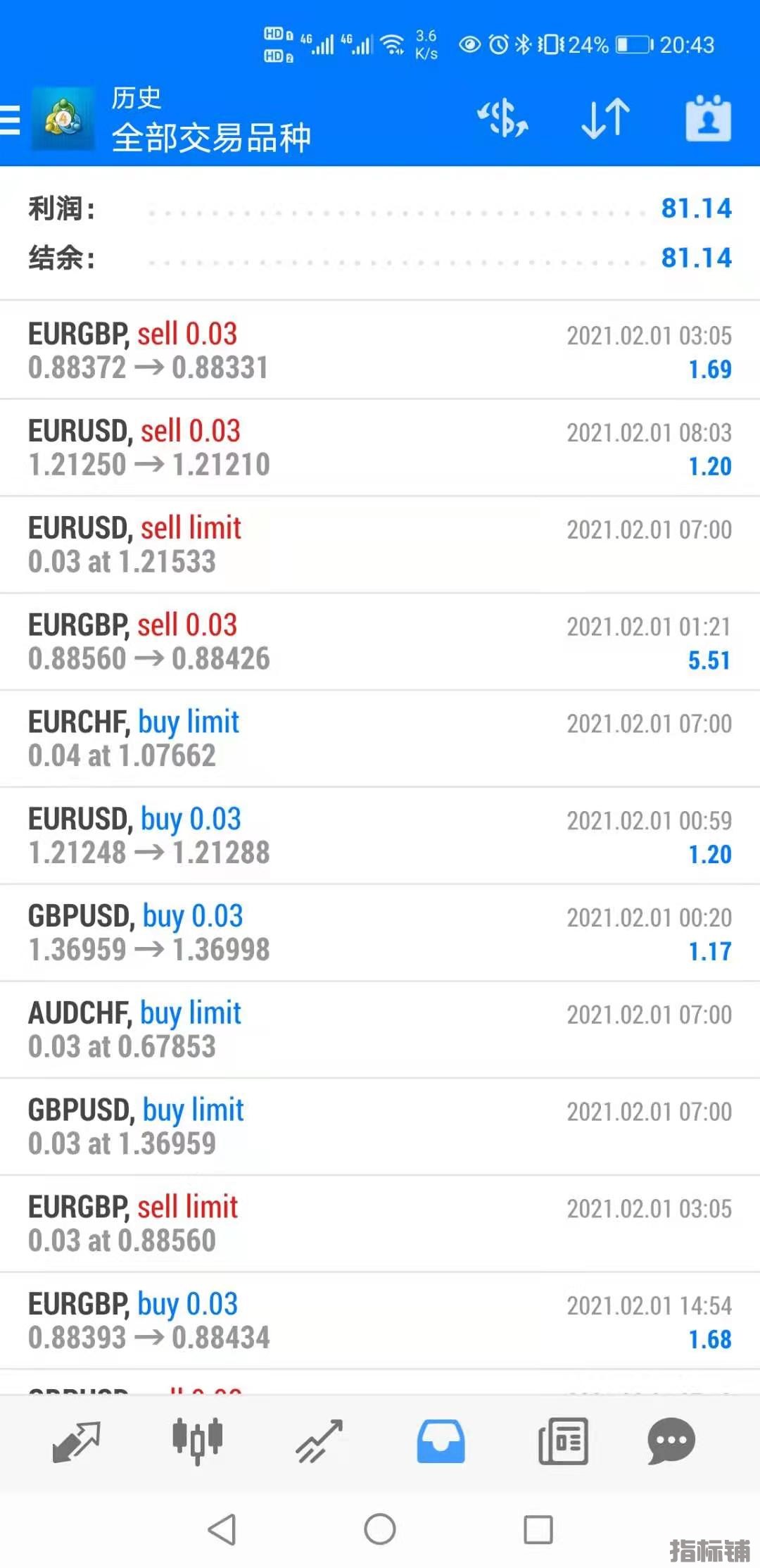Viewport: 760px width, 1568px height.
Task: Switch to the Quotes tab
Action: click(x=76, y=1441)
